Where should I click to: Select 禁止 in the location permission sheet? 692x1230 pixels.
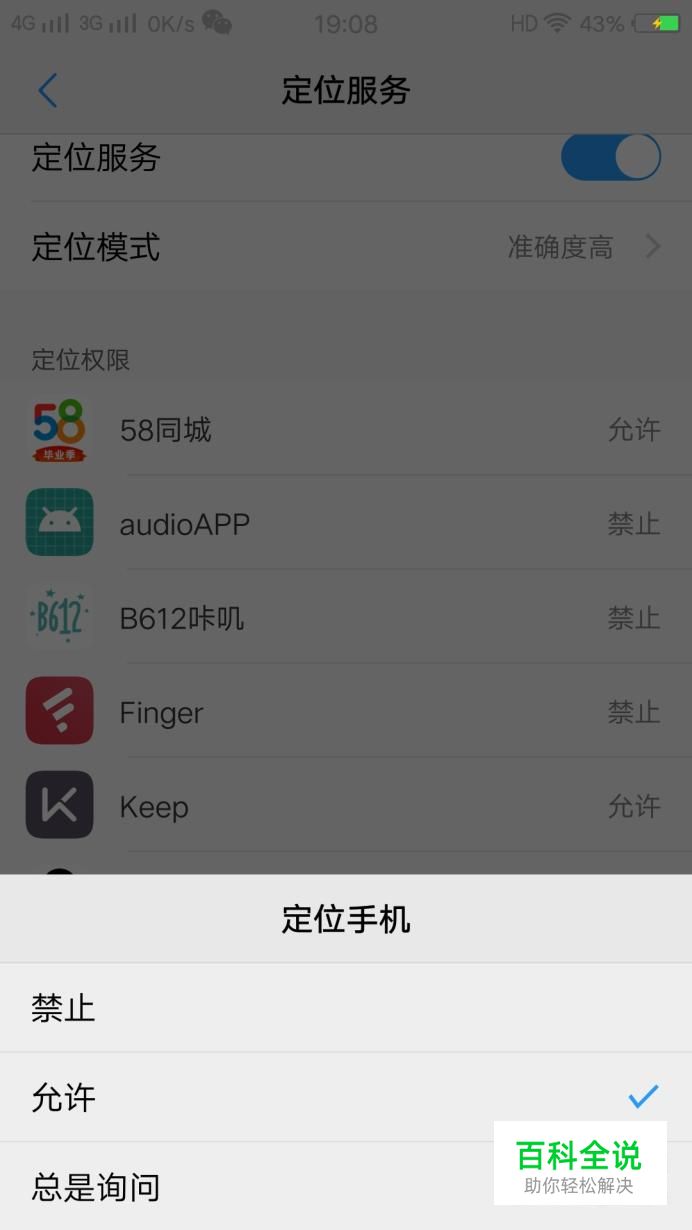tap(346, 1008)
